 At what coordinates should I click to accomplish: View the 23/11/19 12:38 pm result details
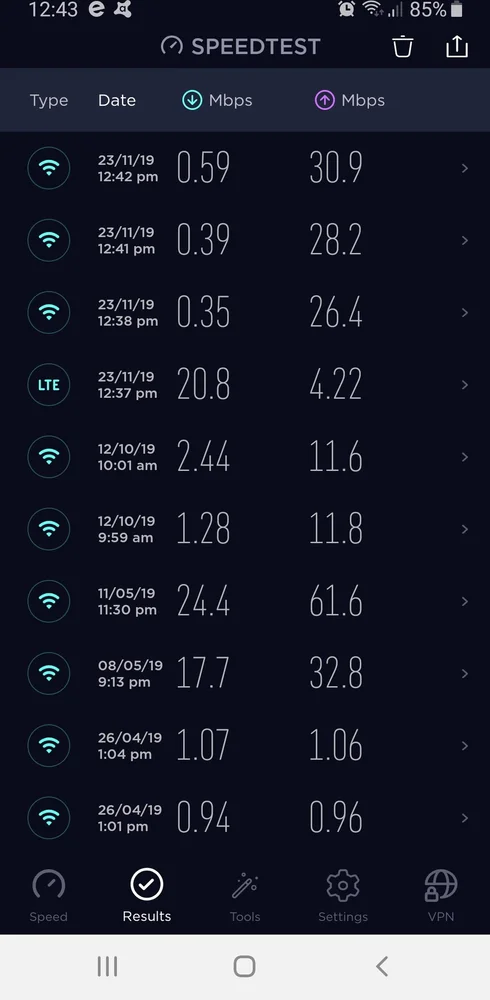(x=245, y=312)
